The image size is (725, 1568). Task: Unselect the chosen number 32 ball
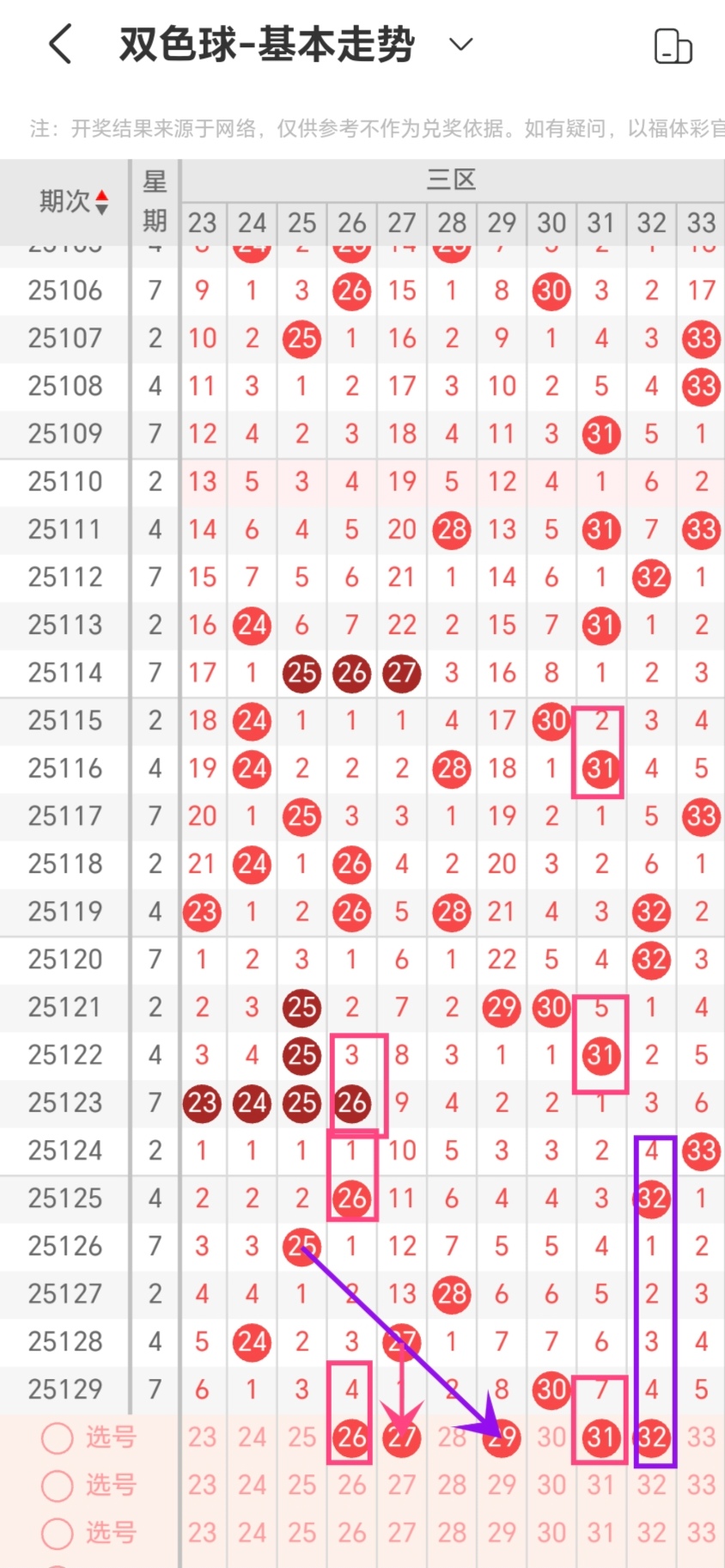(651, 1437)
